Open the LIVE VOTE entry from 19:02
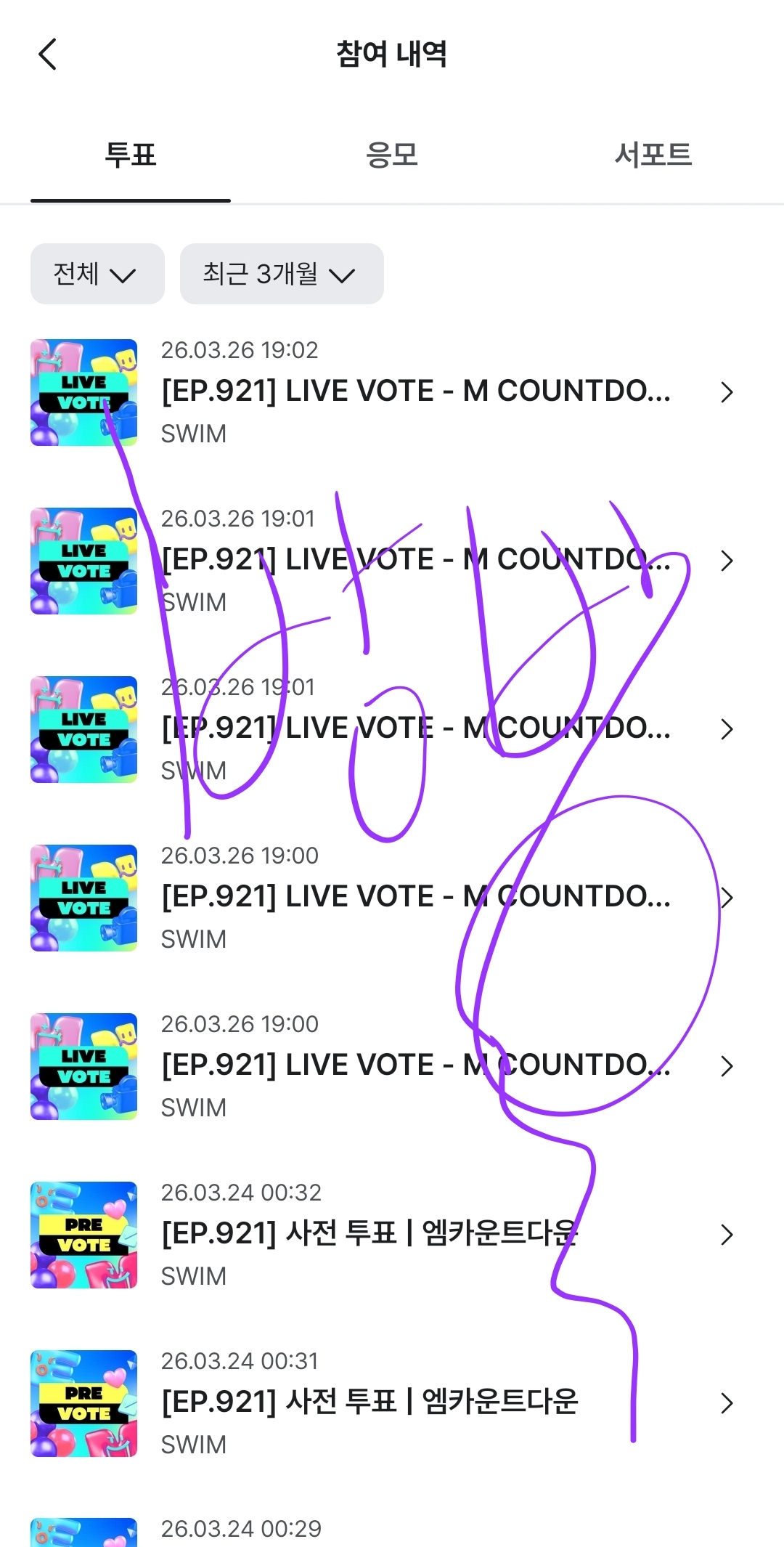The height and width of the screenshot is (1547, 784). (415, 391)
